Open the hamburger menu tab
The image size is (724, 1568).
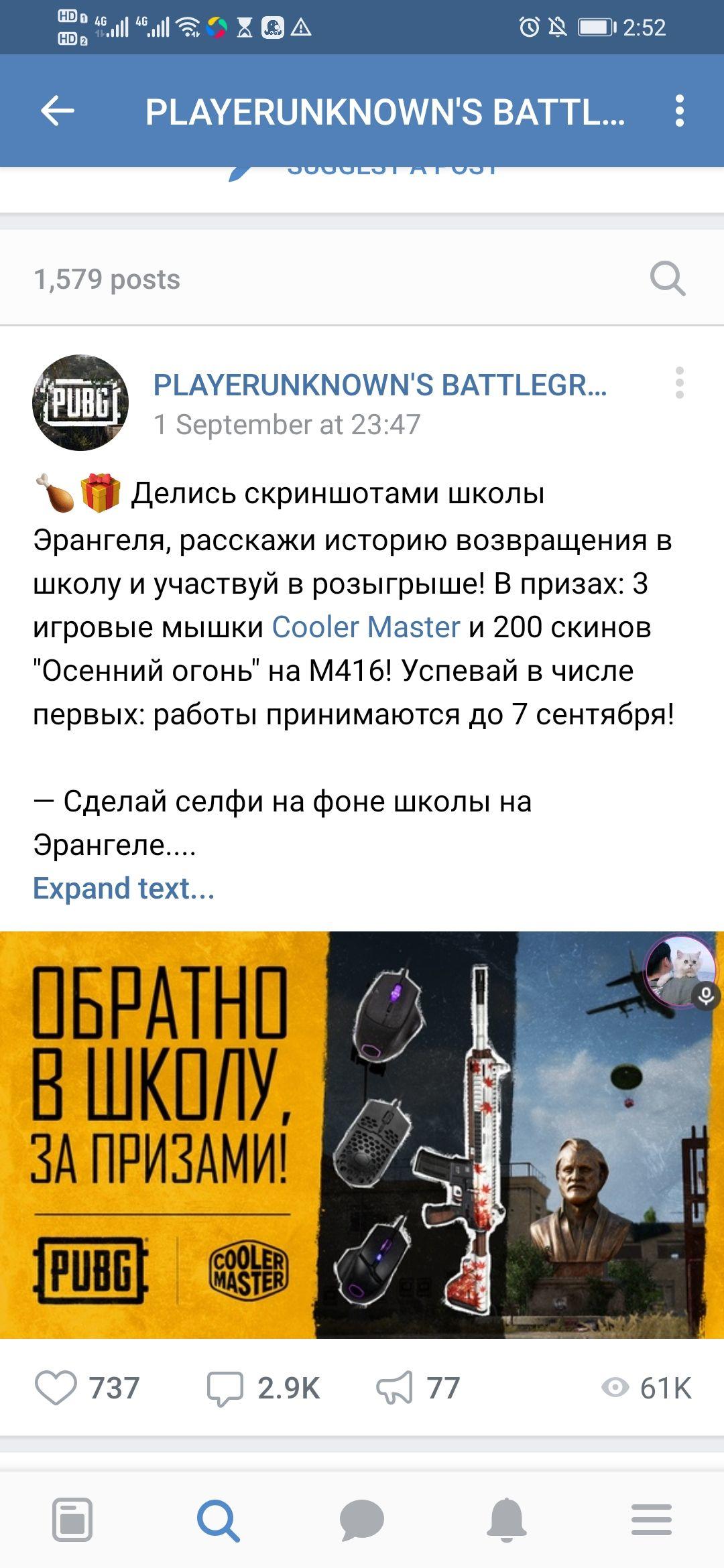[651, 1519]
